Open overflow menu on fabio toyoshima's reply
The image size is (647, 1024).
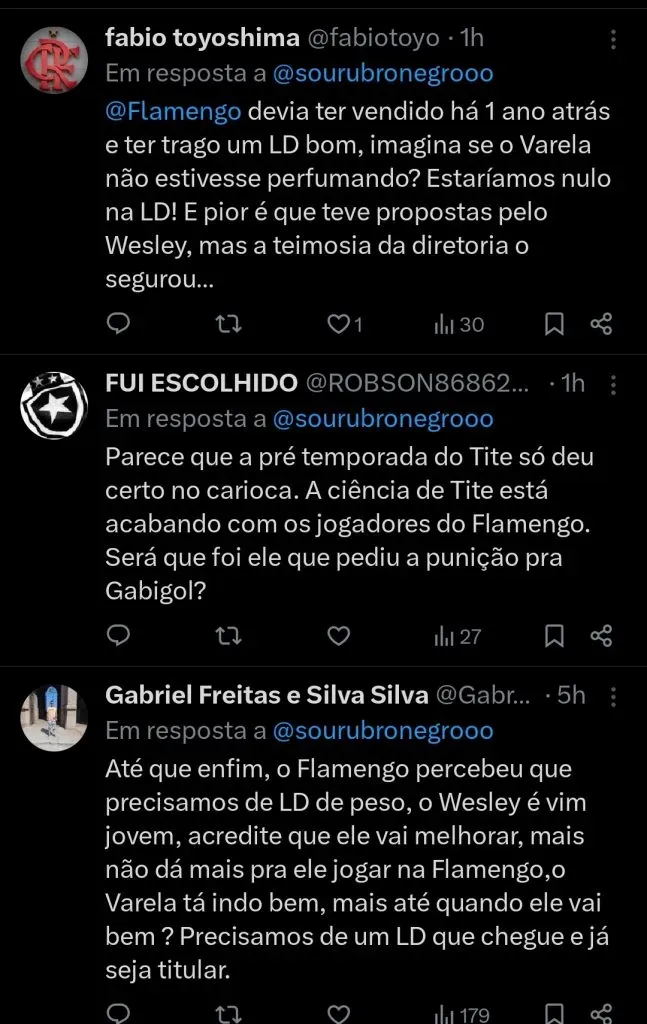pyautogui.click(x=613, y=39)
